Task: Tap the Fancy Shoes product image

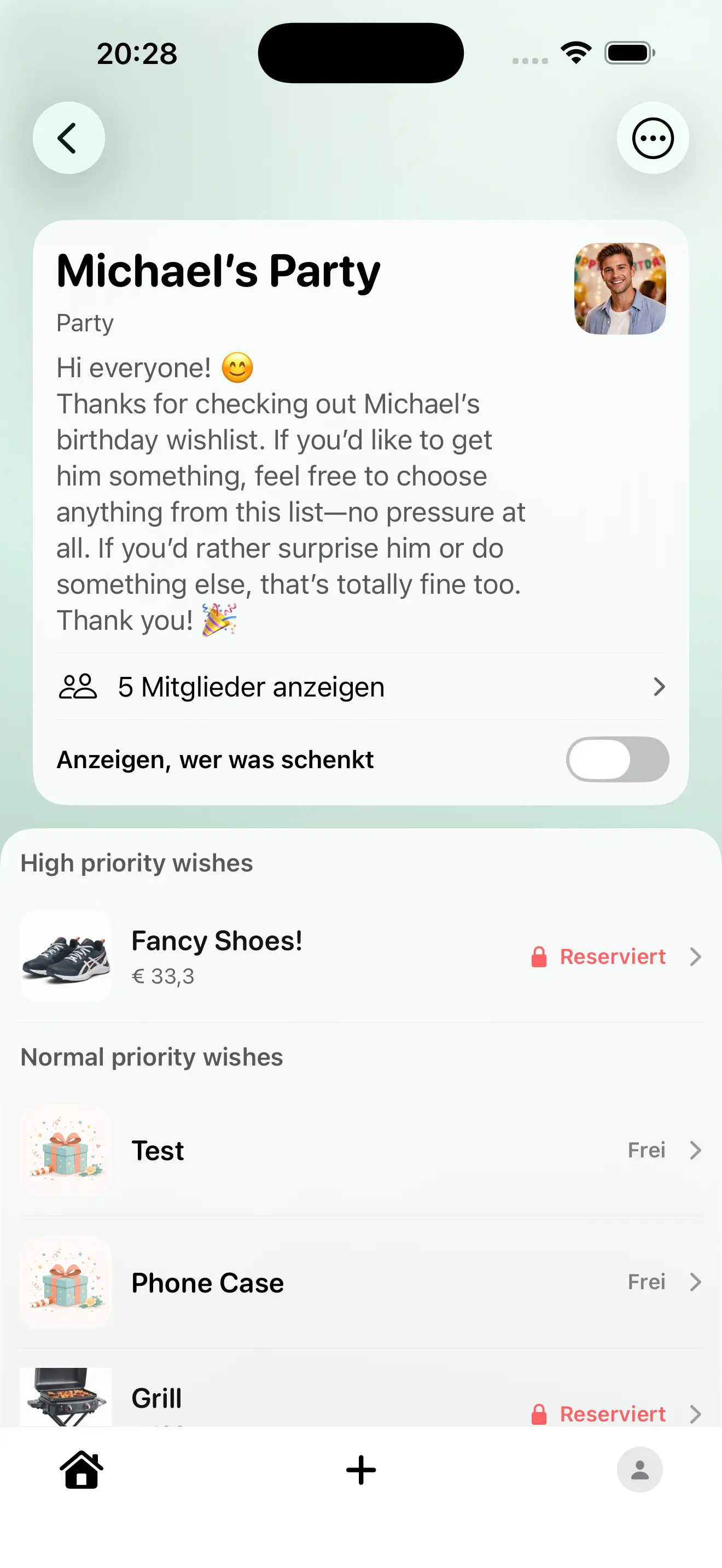Action: (x=65, y=956)
